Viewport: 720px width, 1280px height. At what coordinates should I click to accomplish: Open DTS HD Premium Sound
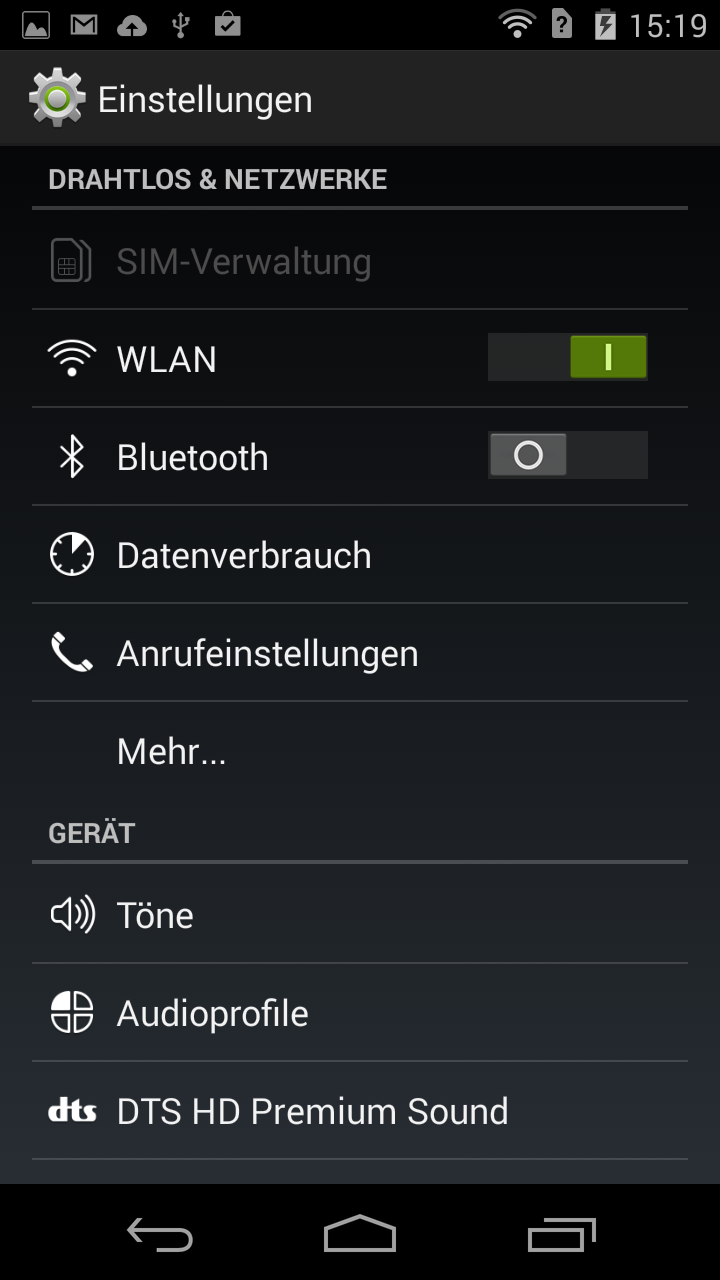pos(360,1111)
